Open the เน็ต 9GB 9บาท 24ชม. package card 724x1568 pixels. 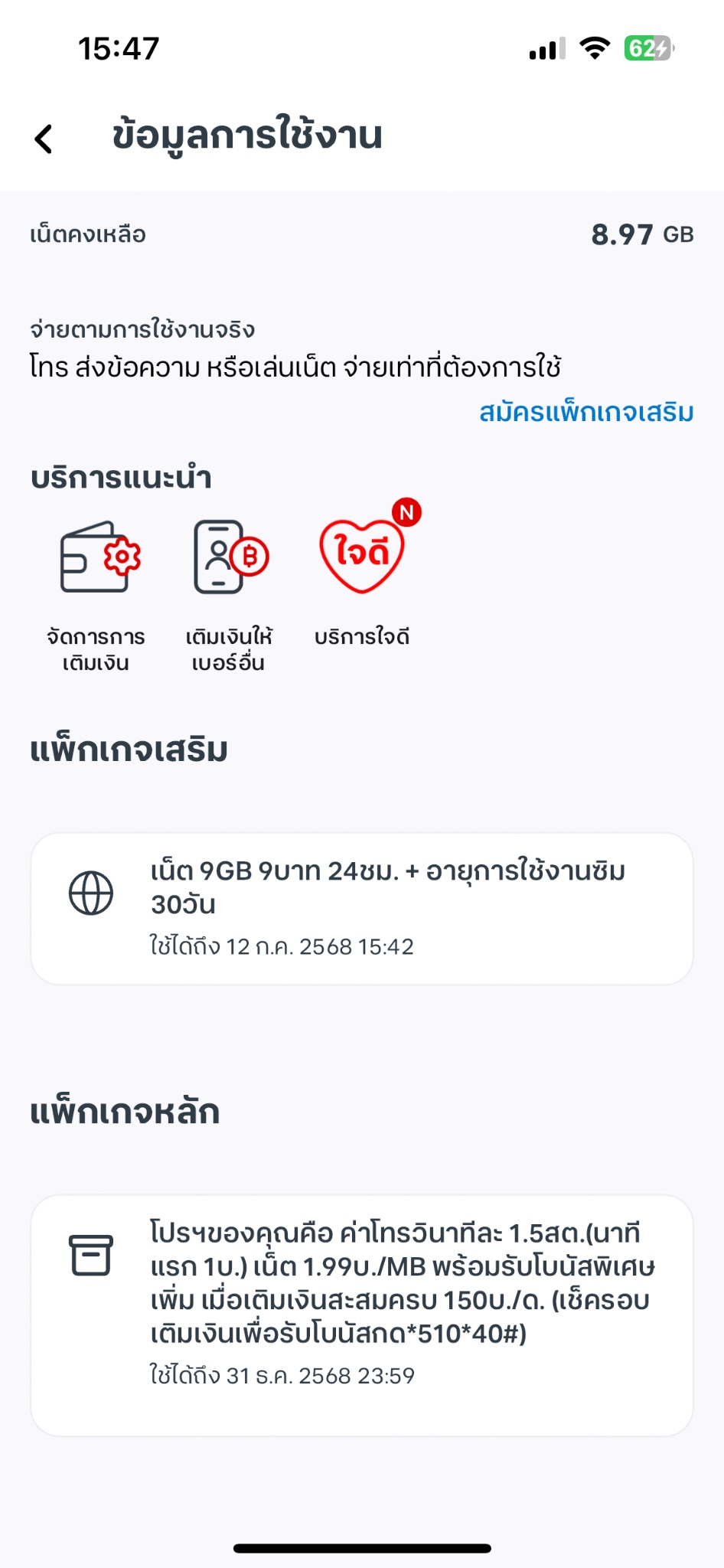[362, 908]
